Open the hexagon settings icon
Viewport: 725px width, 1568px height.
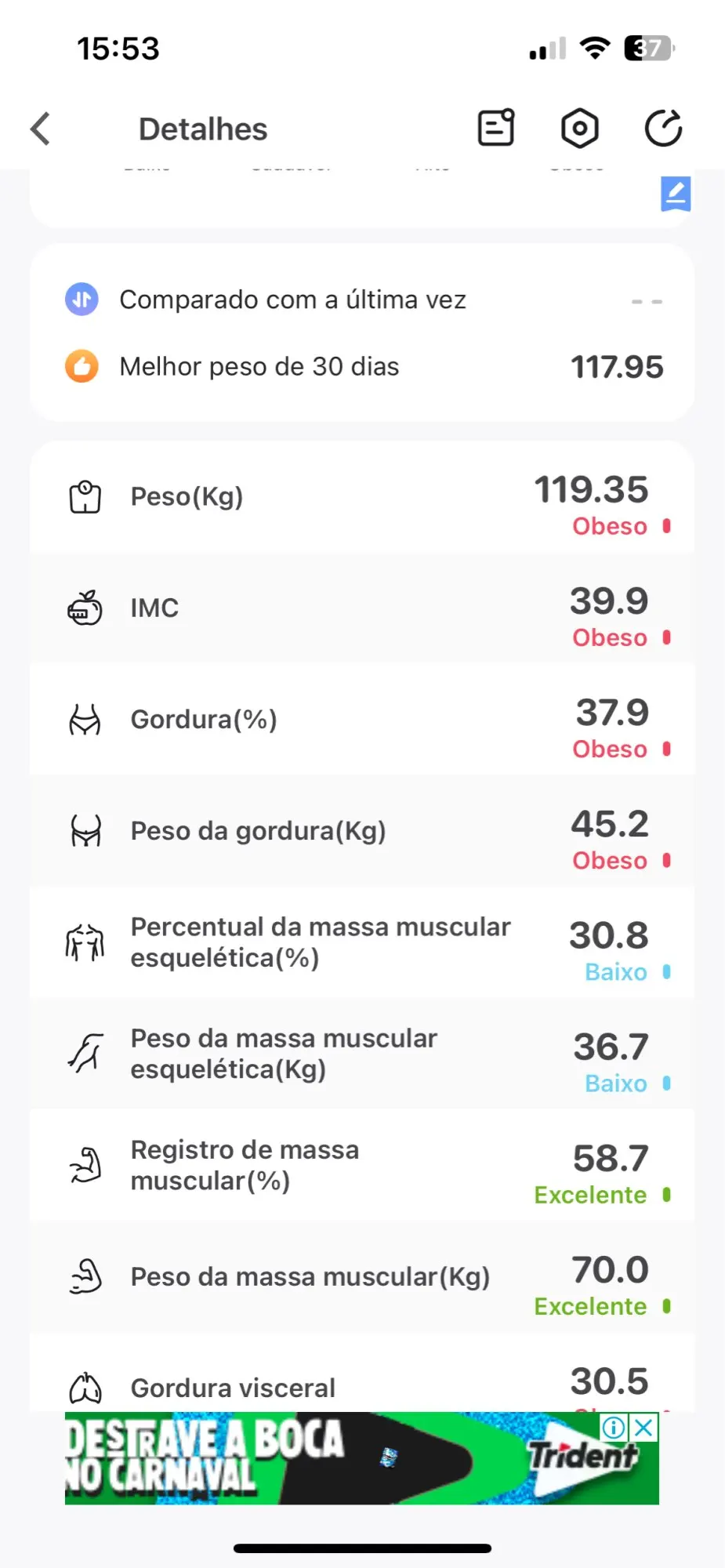point(580,129)
